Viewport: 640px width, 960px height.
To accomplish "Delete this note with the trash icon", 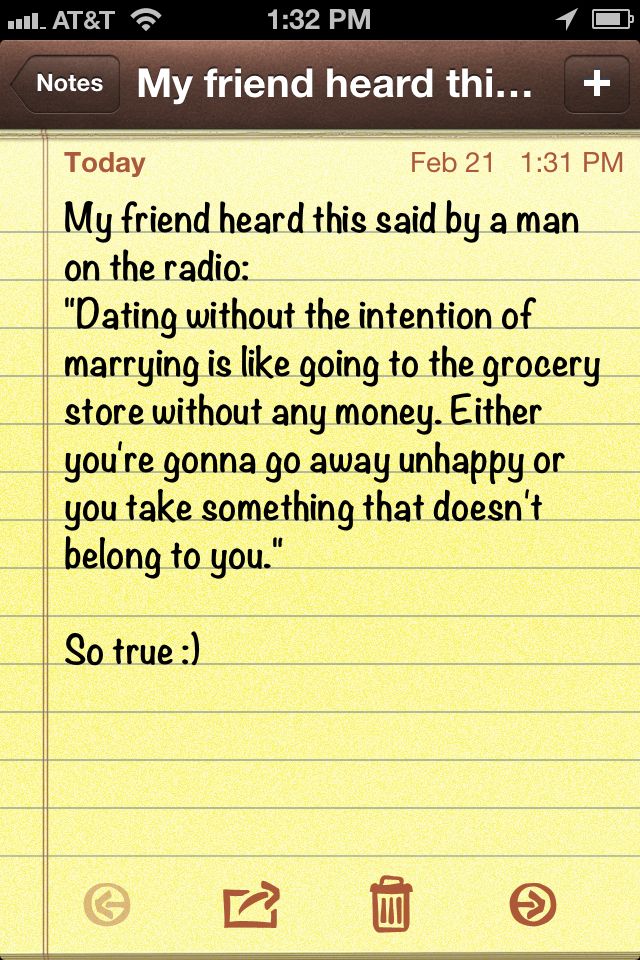I will pyautogui.click(x=391, y=904).
